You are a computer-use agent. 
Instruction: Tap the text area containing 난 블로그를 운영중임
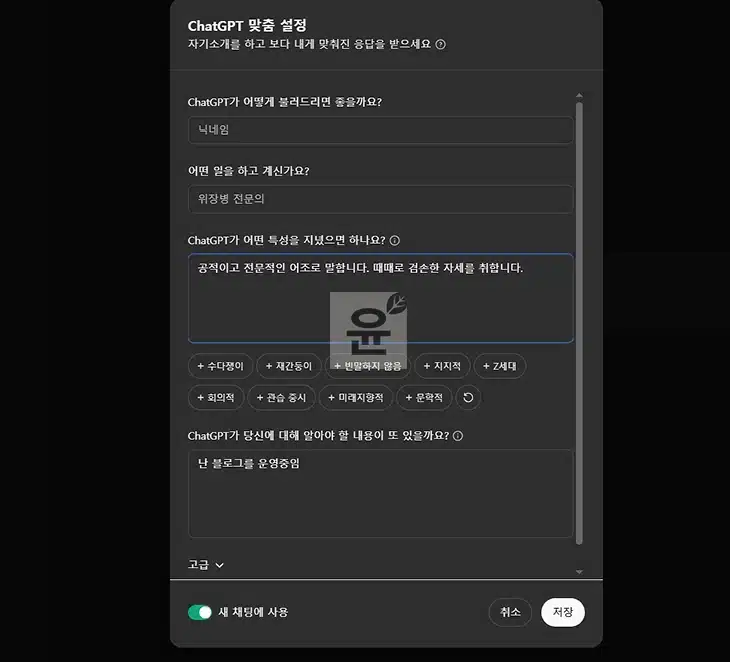(380, 493)
